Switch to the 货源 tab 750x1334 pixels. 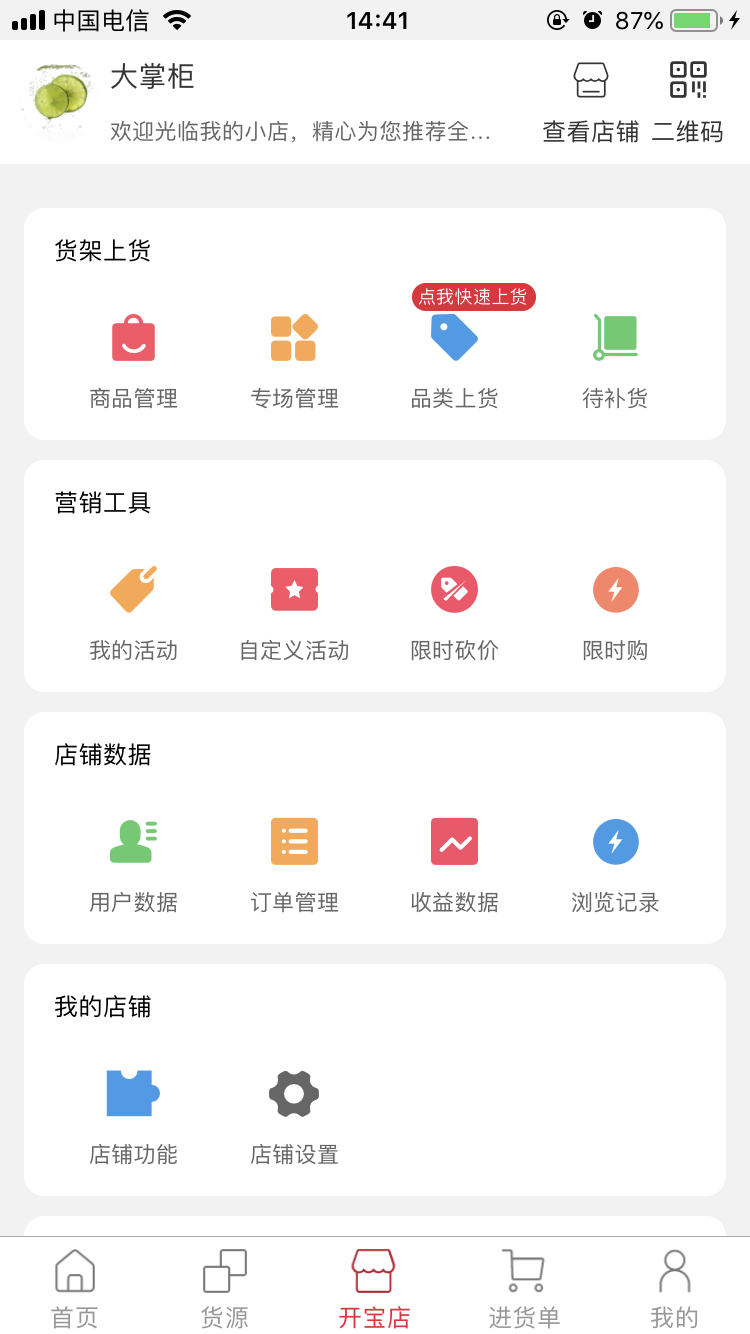pyautogui.click(x=224, y=1285)
